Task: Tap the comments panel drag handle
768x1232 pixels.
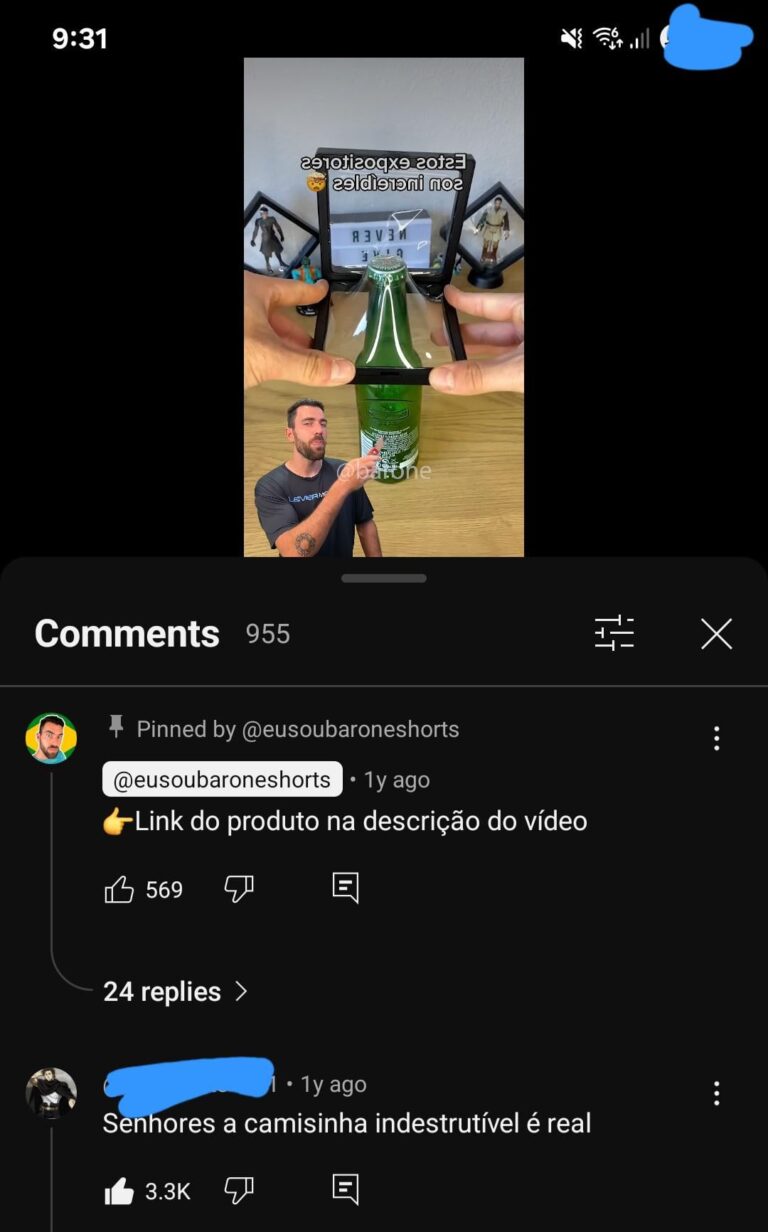Action: click(x=384, y=578)
